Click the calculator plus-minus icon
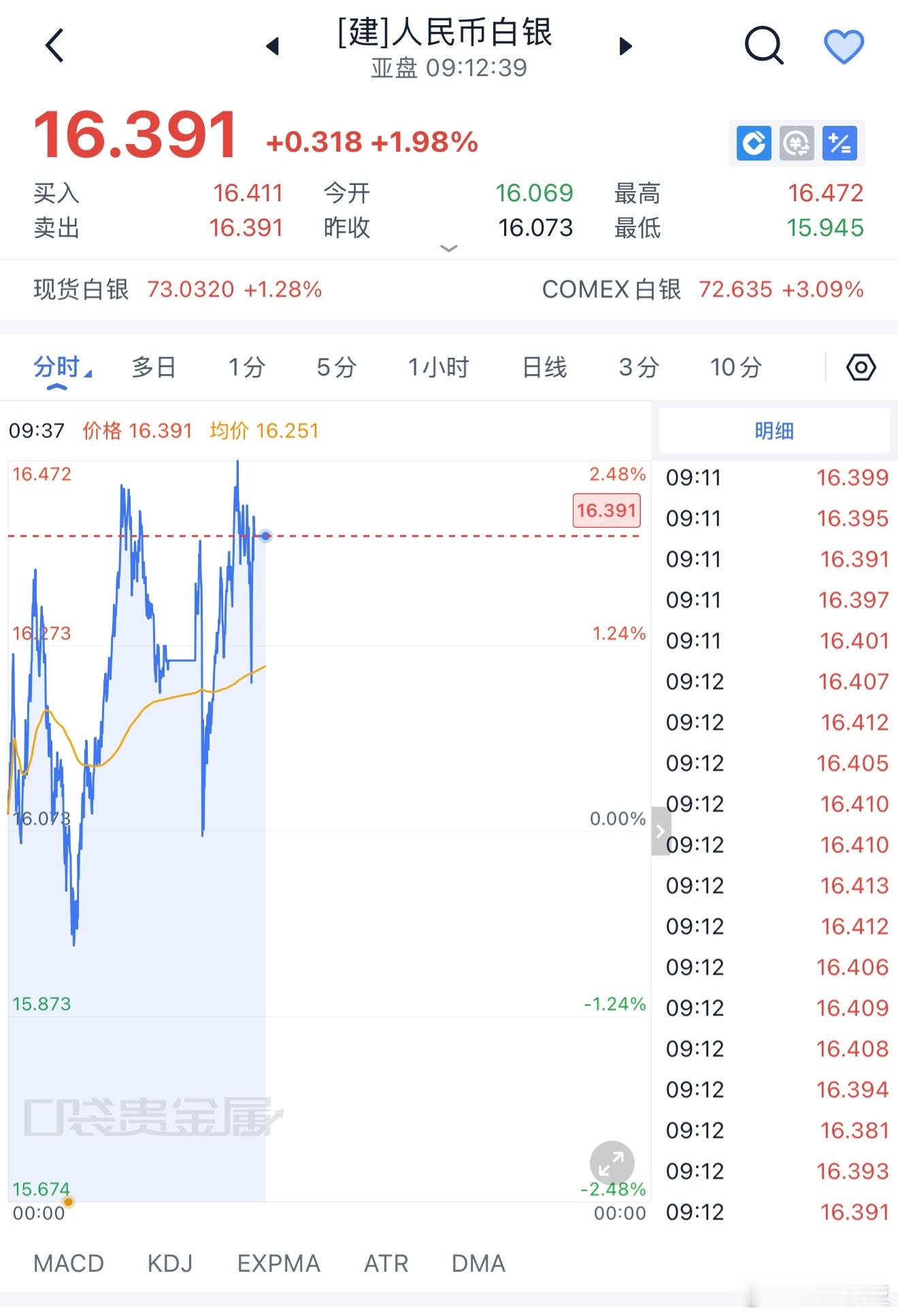This screenshot has width=898, height=1316. click(841, 141)
